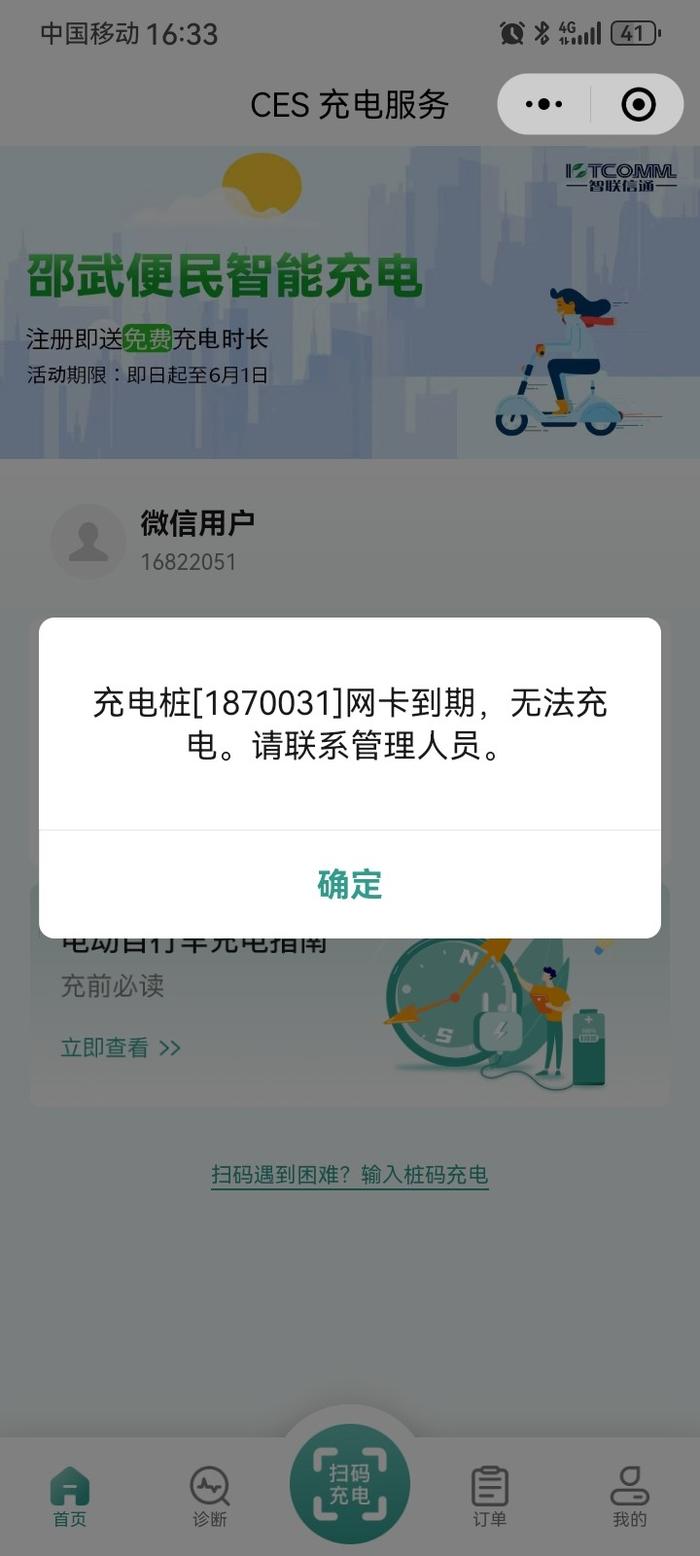Open 立即查看 charging guide
Viewport: 700px width, 1556px height.
120,1047
